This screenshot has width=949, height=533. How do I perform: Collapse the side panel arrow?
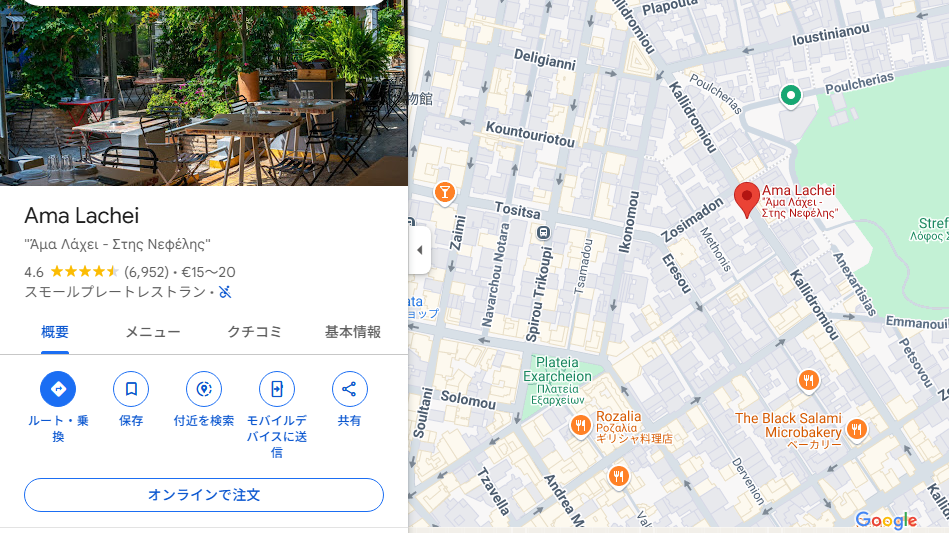pyautogui.click(x=420, y=250)
